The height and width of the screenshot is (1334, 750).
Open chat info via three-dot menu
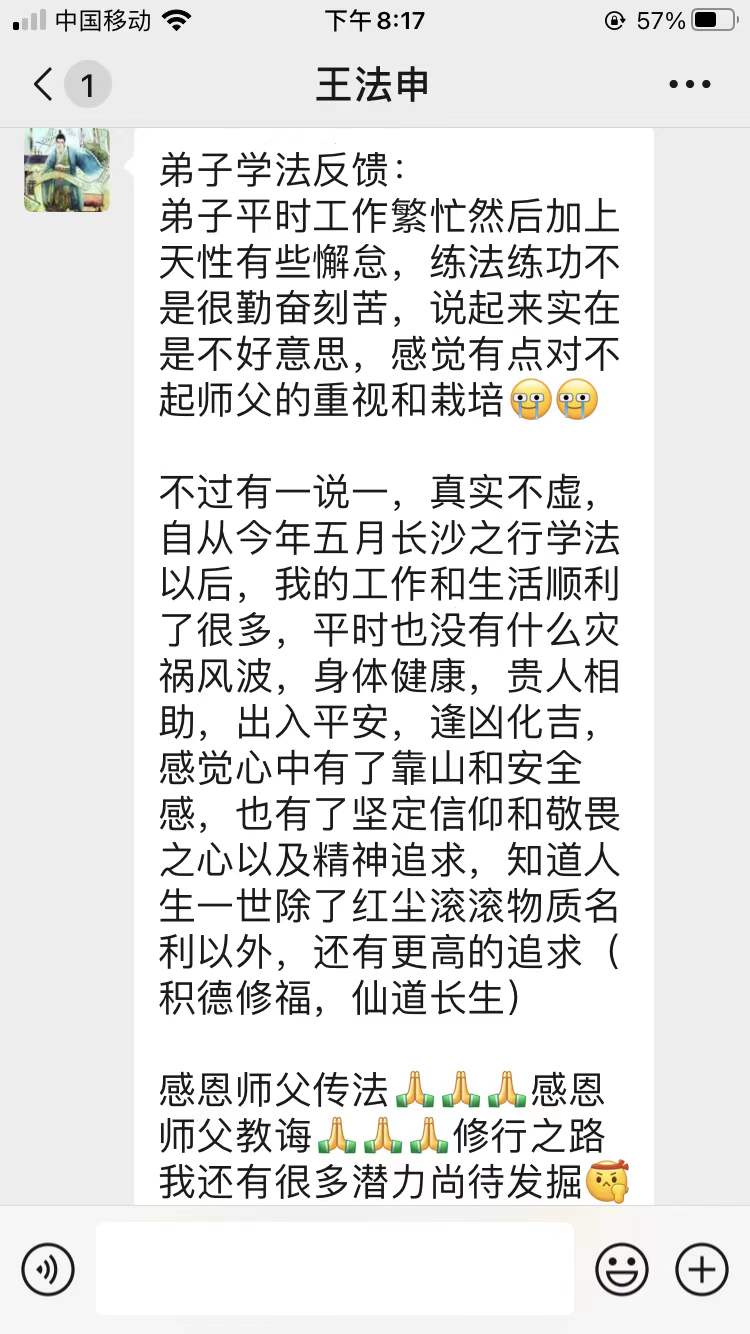689,84
